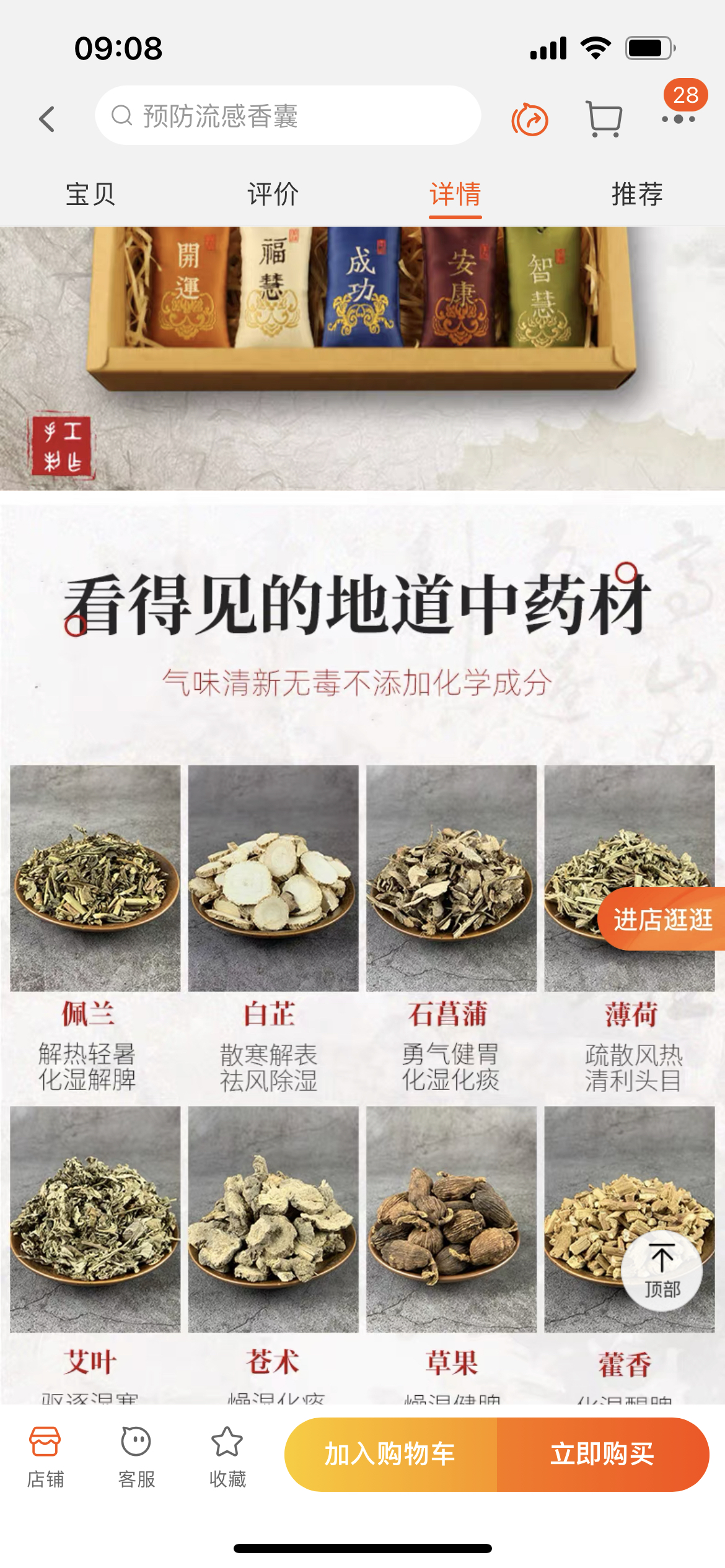Image resolution: width=725 pixels, height=1568 pixels.
Task: Open the shopping cart
Action: (604, 119)
